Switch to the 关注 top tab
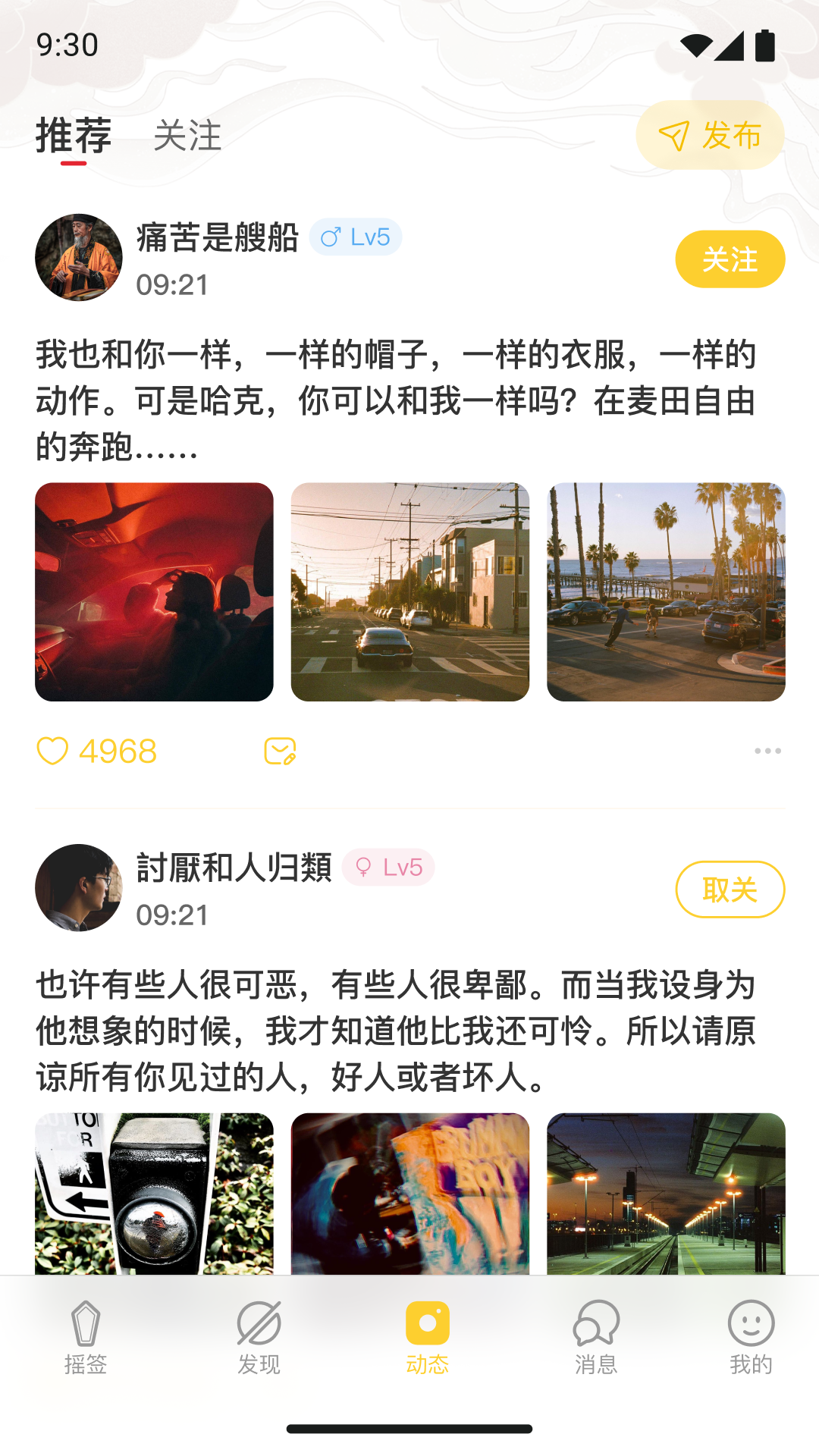Viewport: 819px width, 1456px height. point(187,136)
